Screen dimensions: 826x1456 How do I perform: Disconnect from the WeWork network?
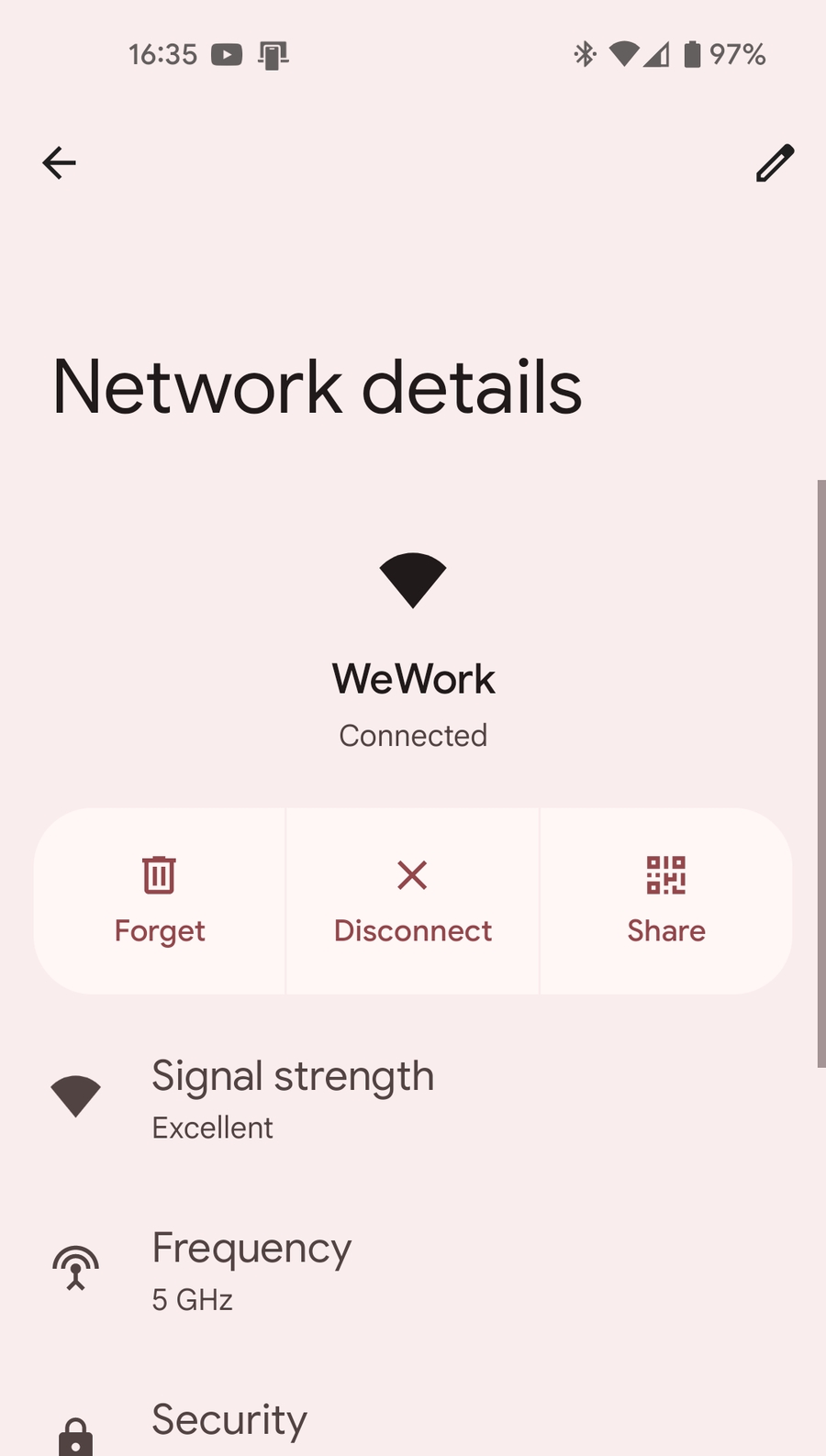pyautogui.click(x=412, y=901)
